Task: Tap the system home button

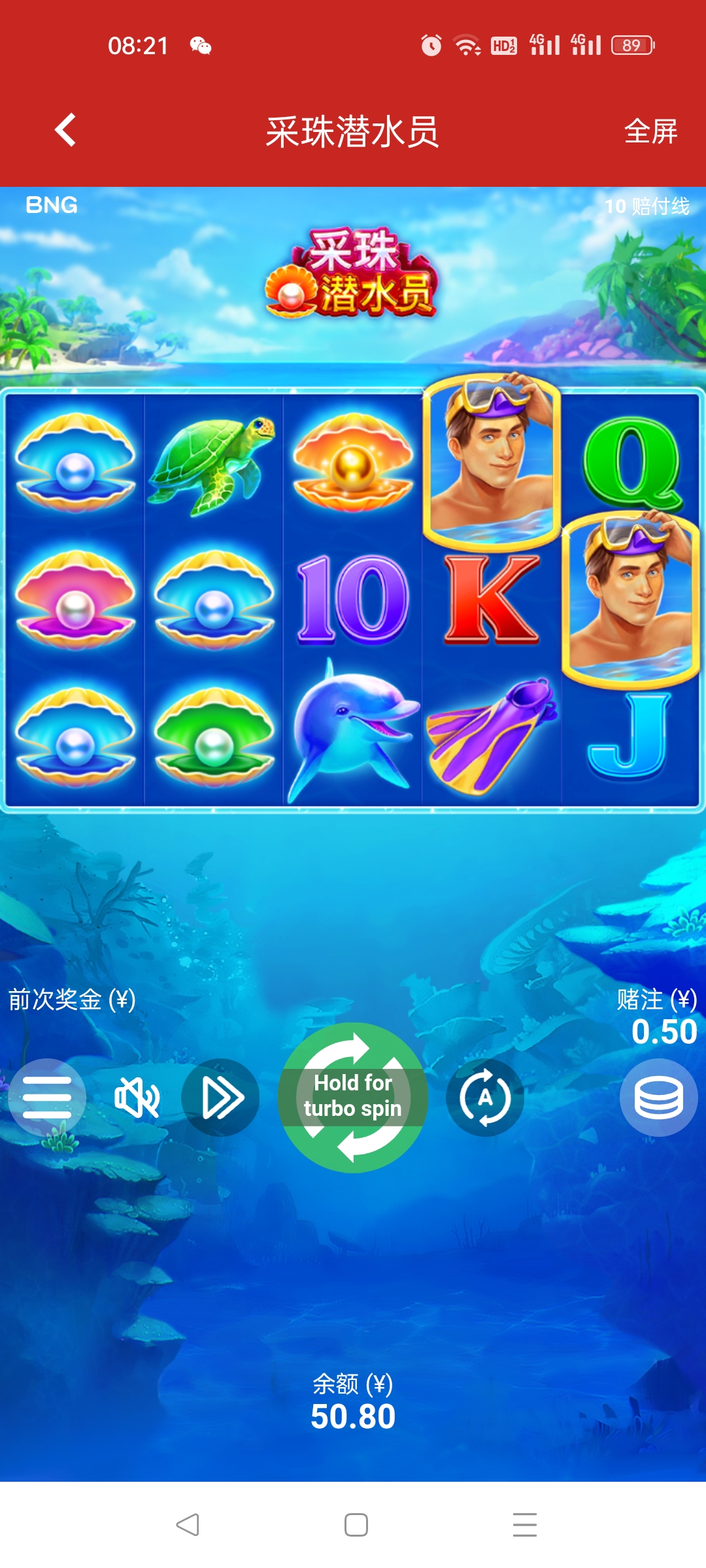Action: [356, 1525]
